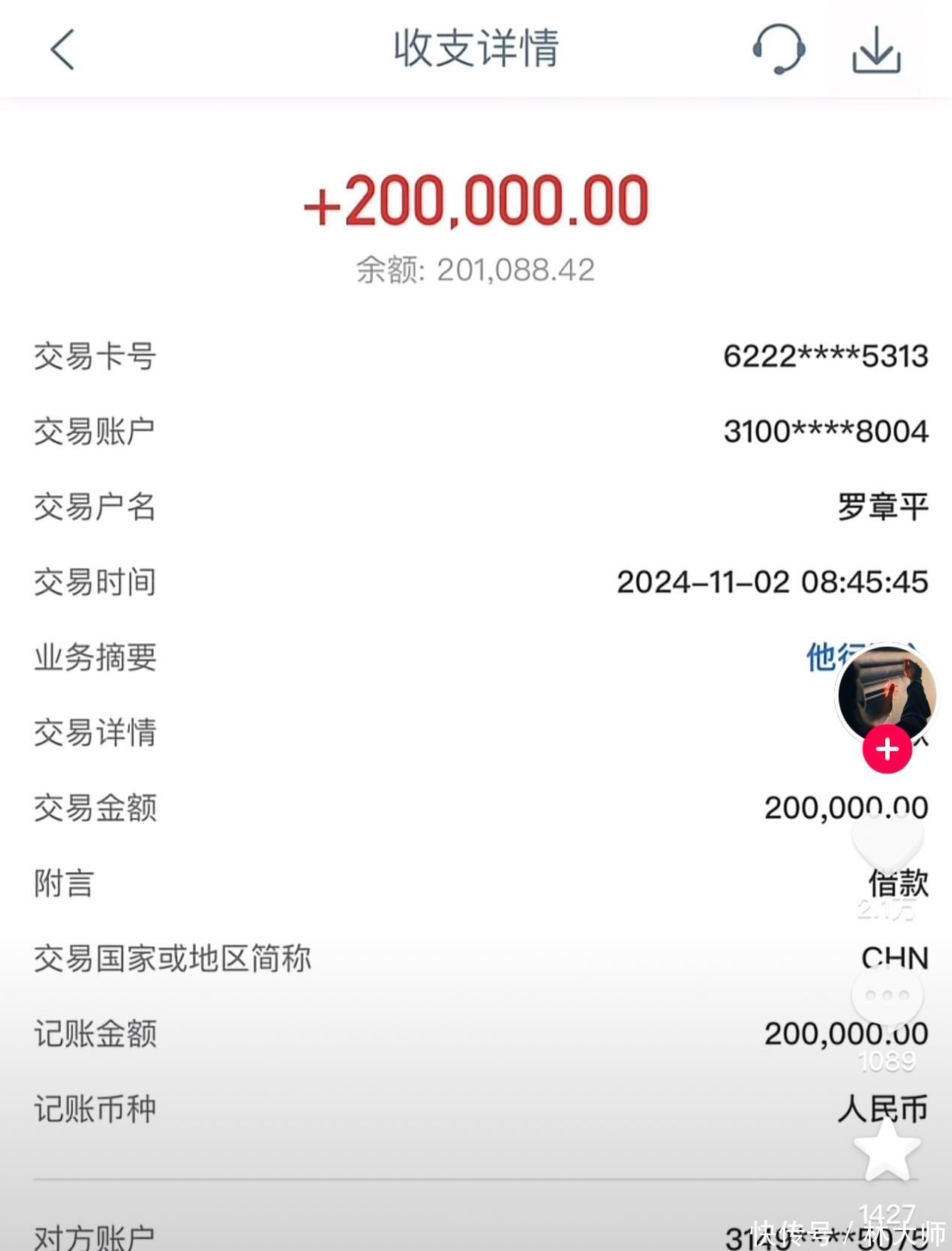This screenshot has width=952, height=1251.
Task: Open the comments bubble showing 1089
Action: pos(887,995)
